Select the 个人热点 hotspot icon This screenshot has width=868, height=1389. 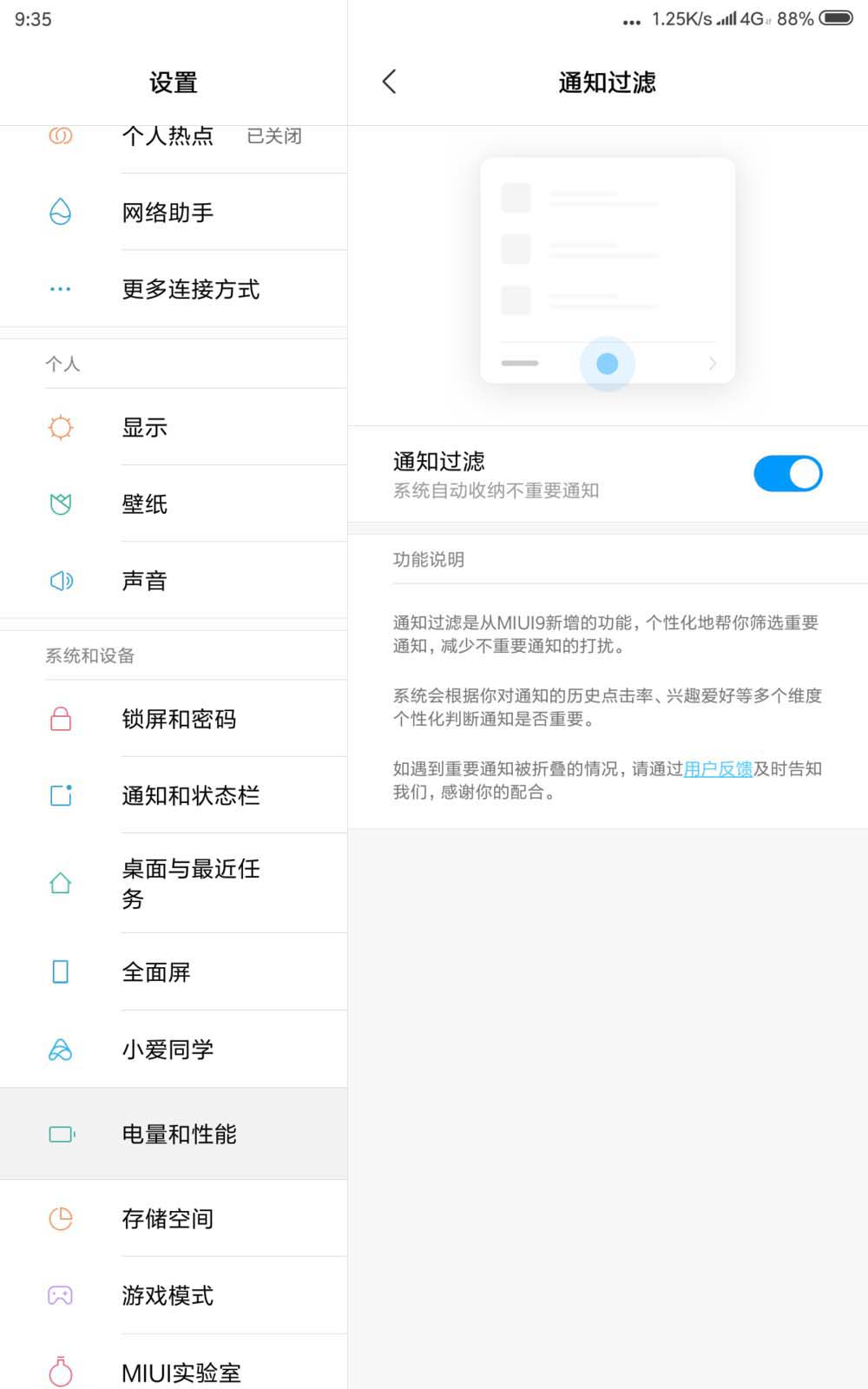coord(59,136)
